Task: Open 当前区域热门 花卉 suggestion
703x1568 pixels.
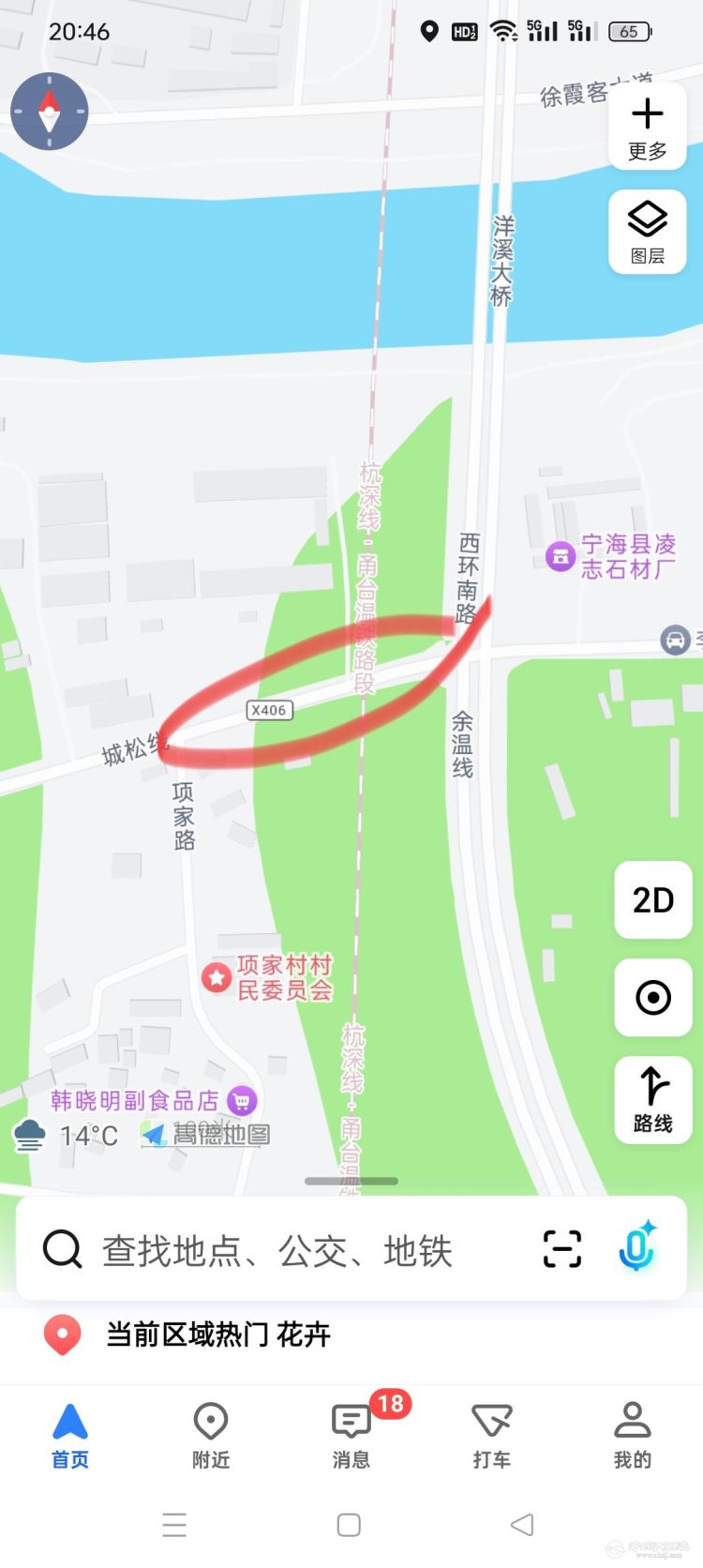Action: [x=217, y=1334]
